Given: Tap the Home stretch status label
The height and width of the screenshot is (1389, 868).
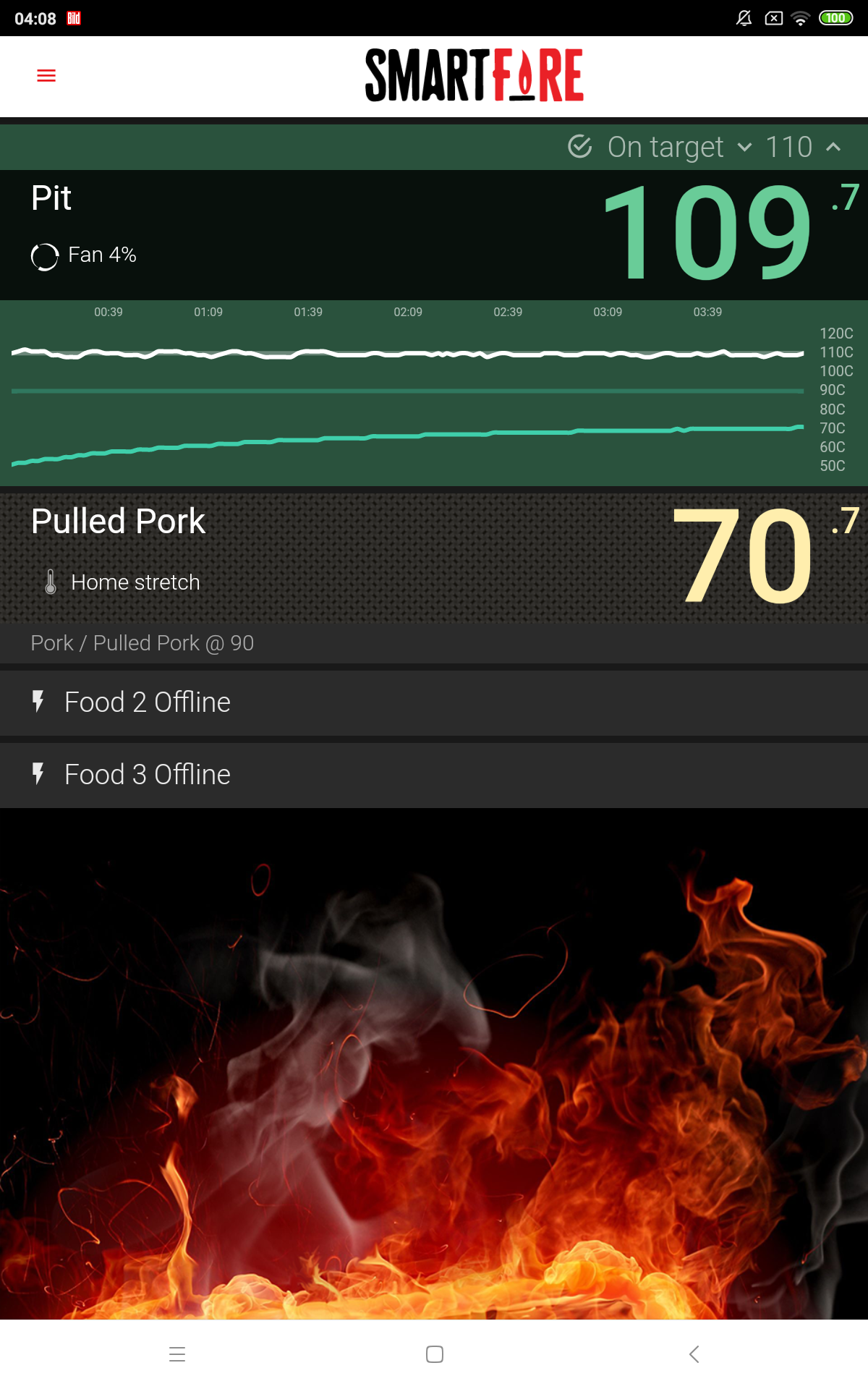Looking at the screenshot, I should click(x=135, y=581).
